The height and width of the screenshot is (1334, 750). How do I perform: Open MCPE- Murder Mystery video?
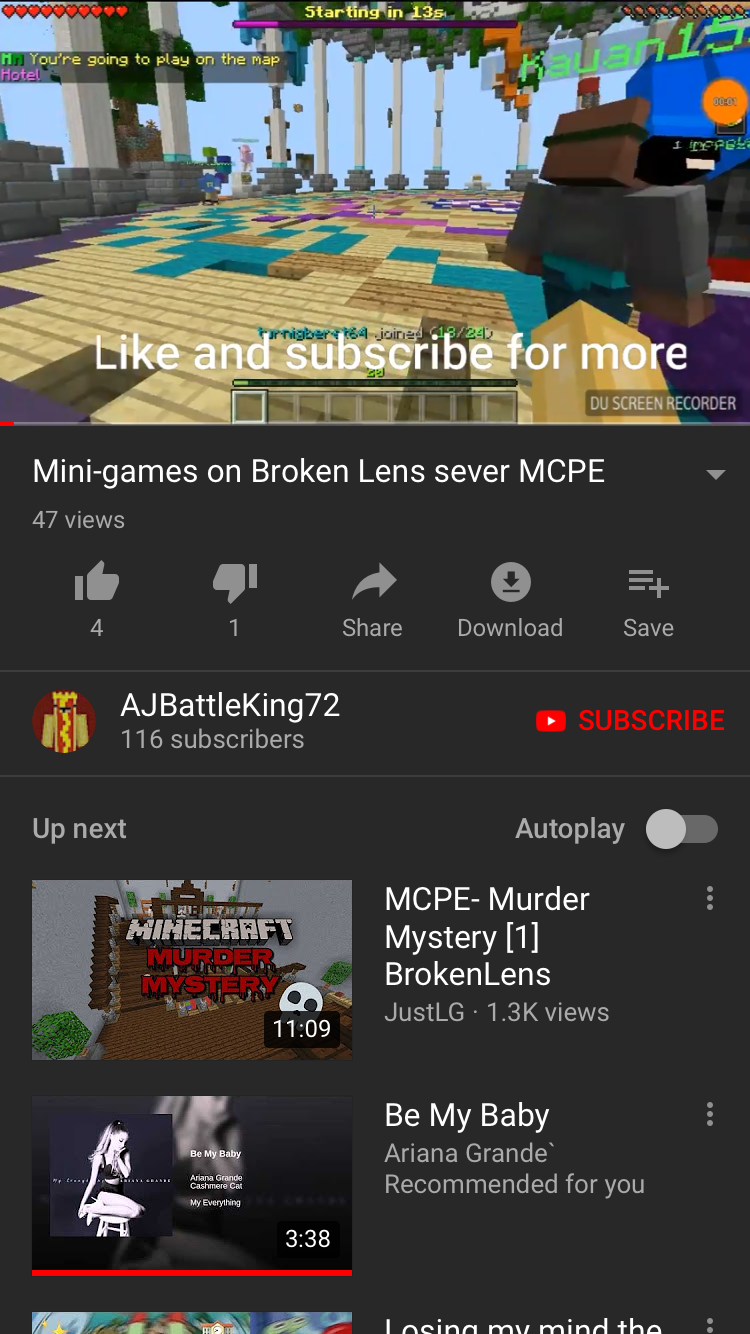coord(192,970)
